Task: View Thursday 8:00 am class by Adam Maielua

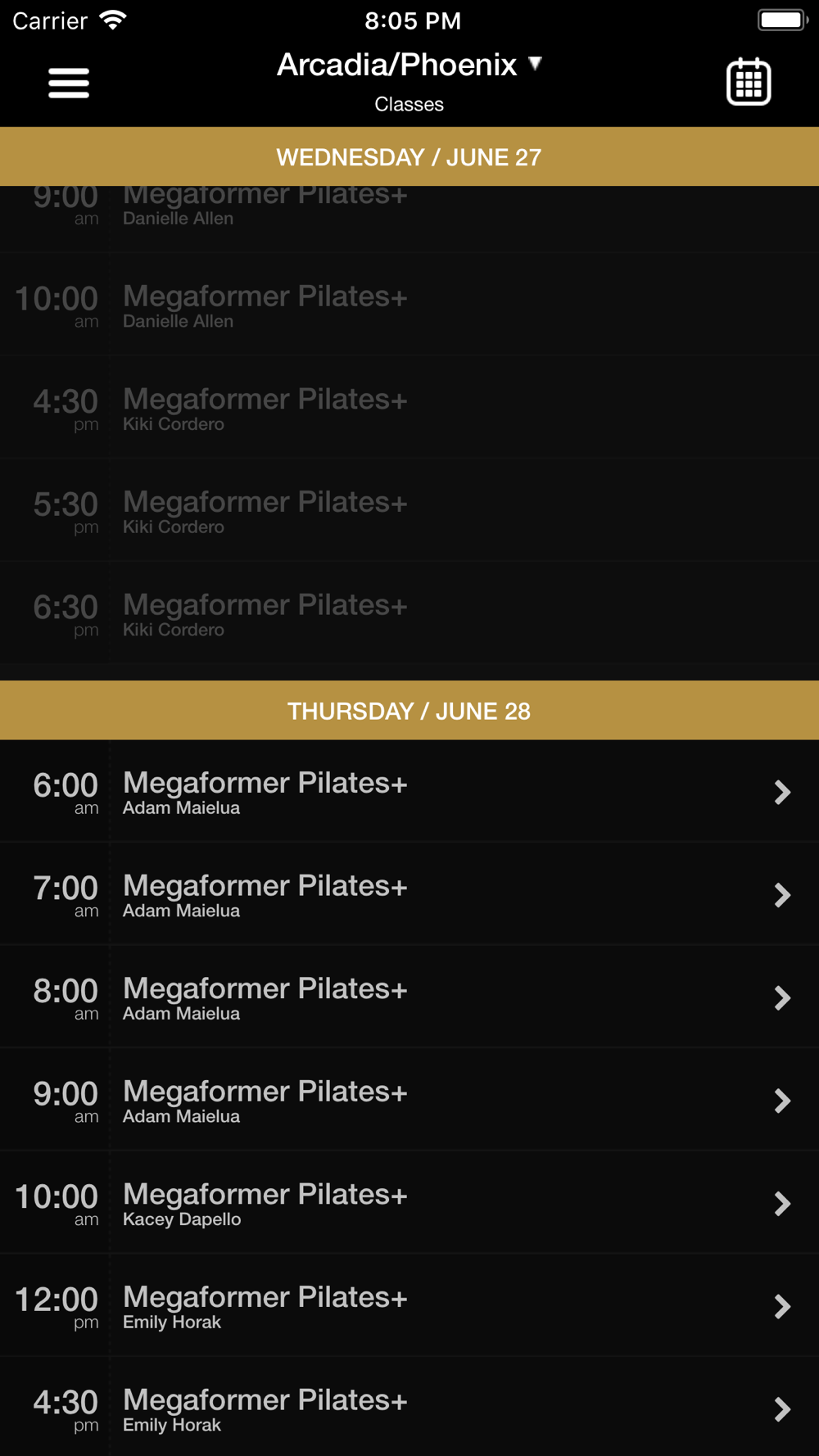Action: 409,997
